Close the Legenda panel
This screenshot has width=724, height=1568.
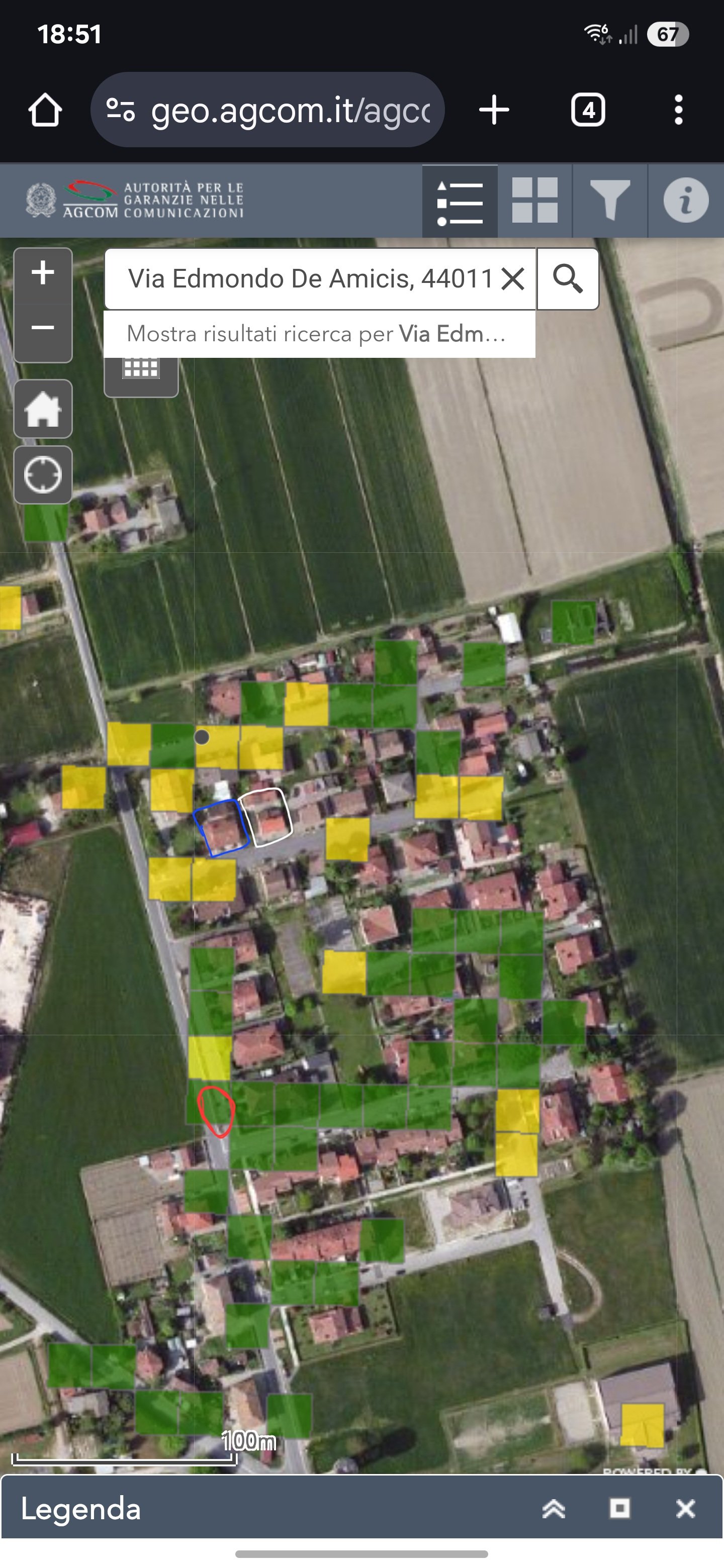pyautogui.click(x=686, y=1508)
